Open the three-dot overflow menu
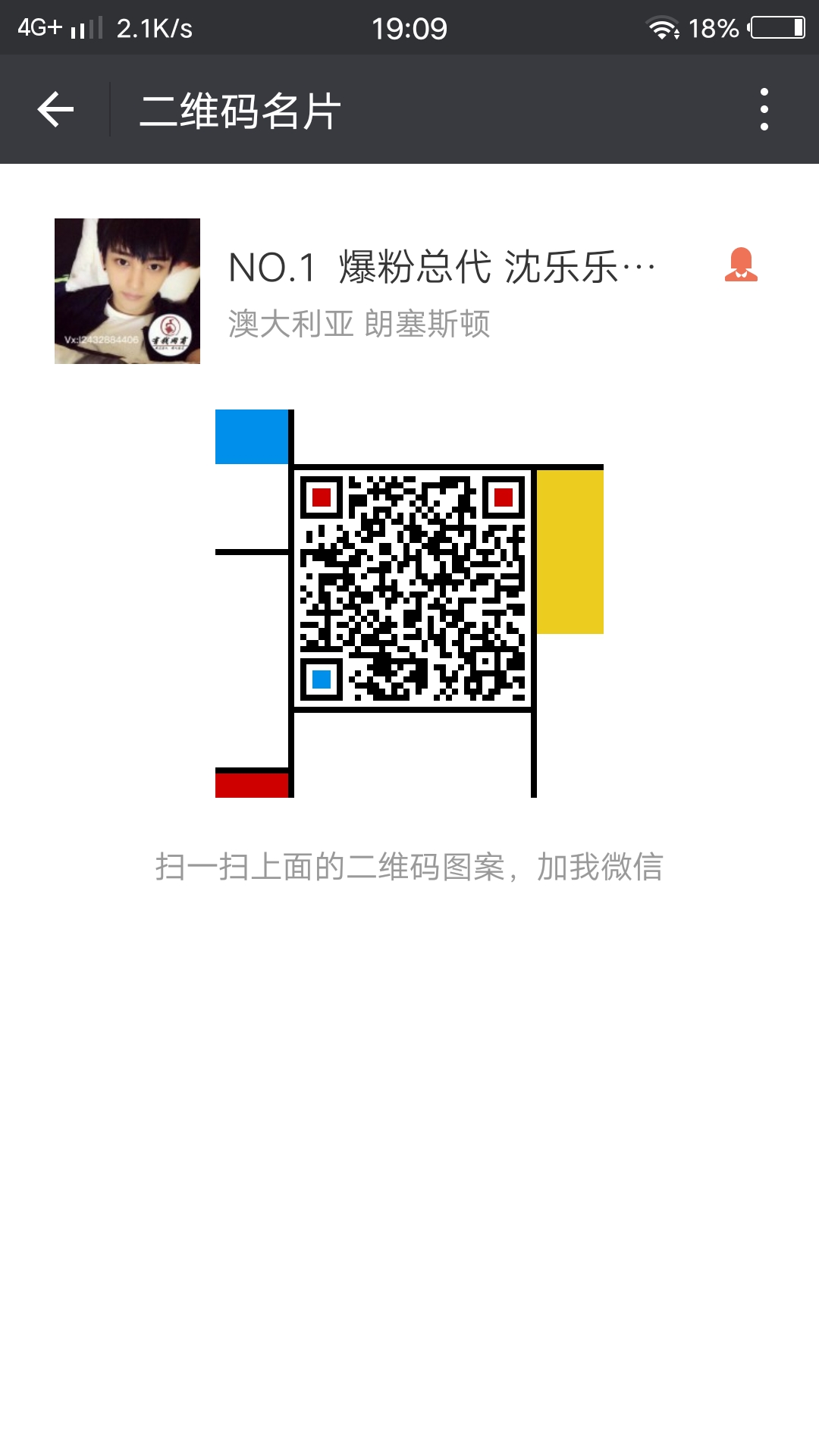Image resolution: width=819 pixels, height=1456 pixels. (764, 110)
